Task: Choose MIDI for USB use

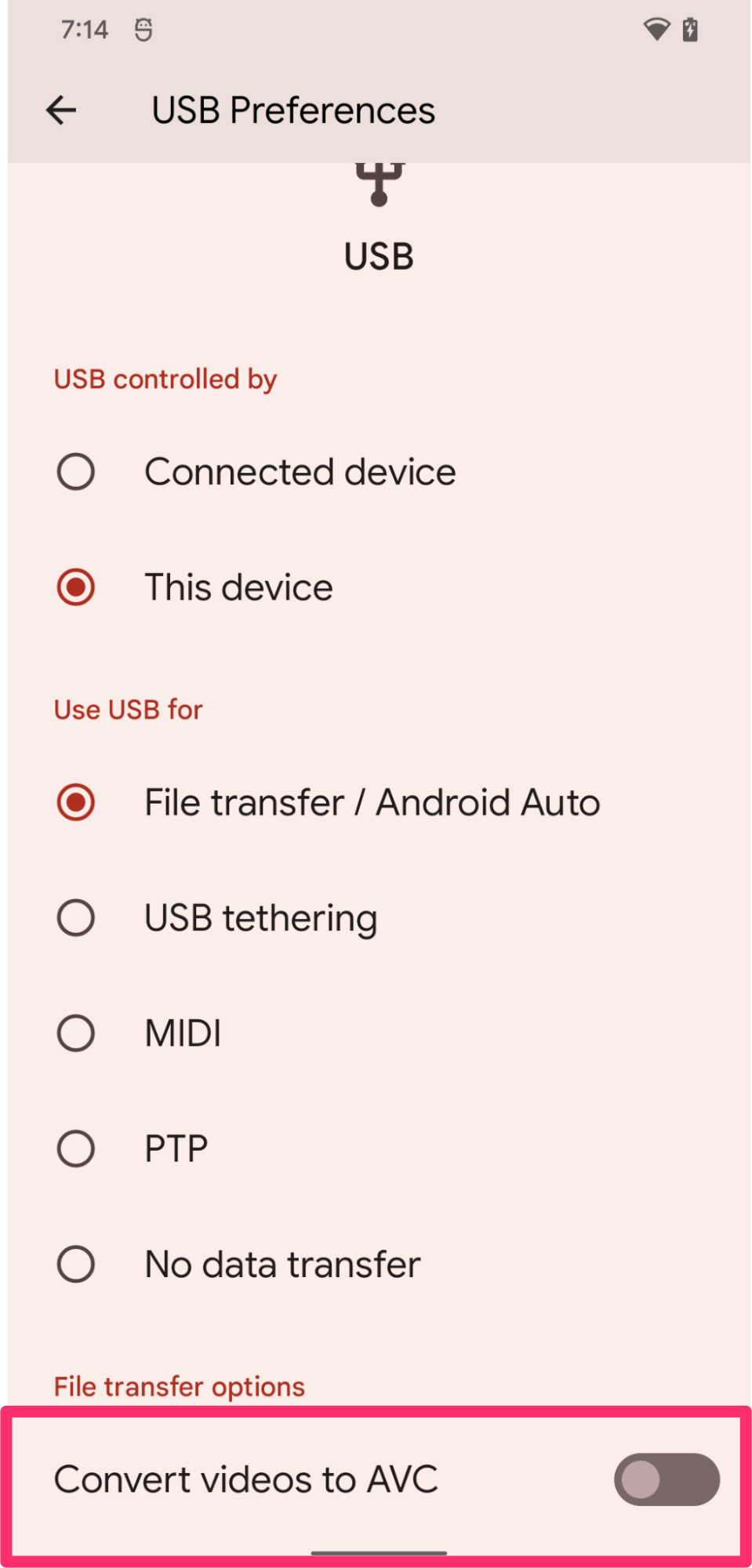Action: [76, 1033]
